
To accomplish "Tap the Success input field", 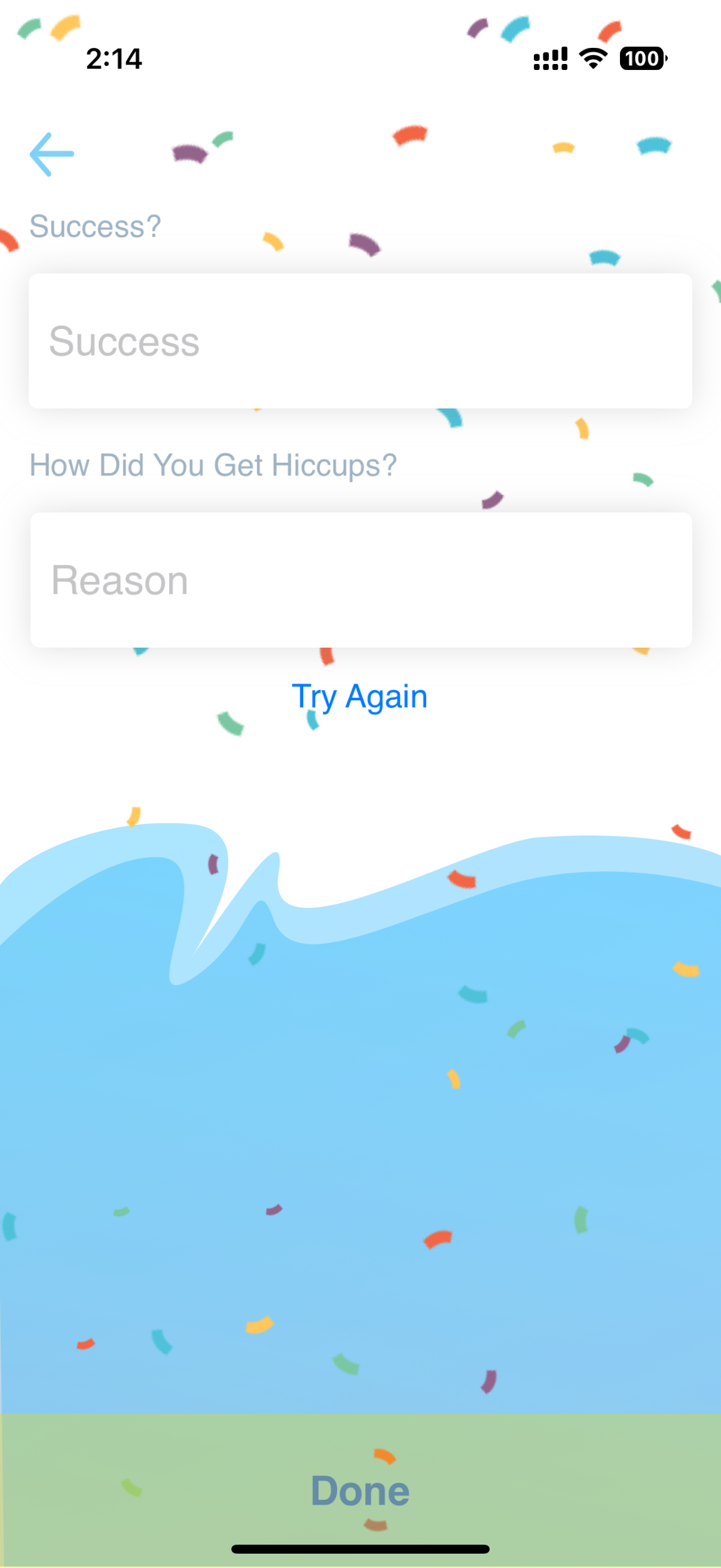I will 360,341.
